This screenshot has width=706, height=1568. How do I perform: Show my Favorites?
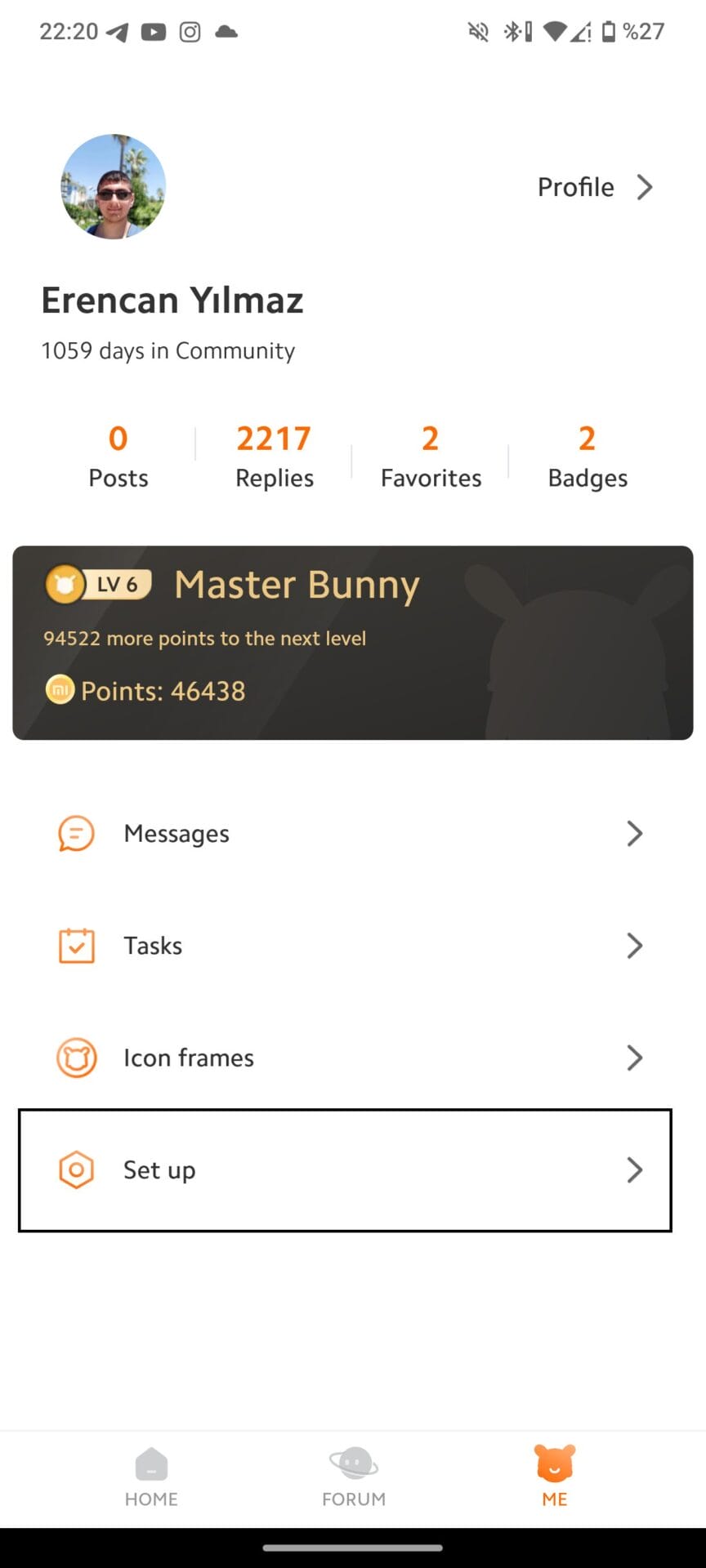click(431, 457)
